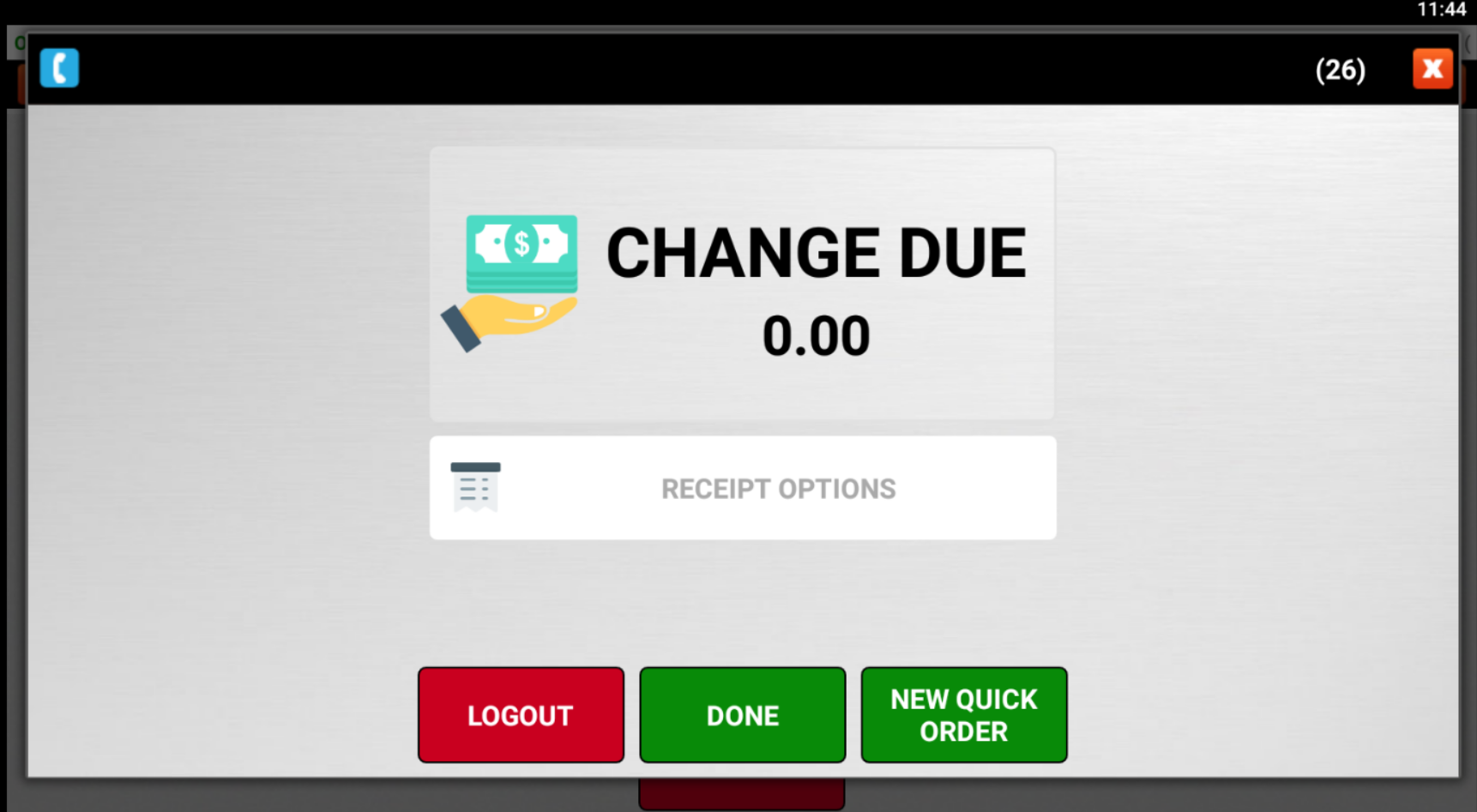The image size is (1477, 812).
Task: Select Done to finish payment
Action: [x=742, y=715]
